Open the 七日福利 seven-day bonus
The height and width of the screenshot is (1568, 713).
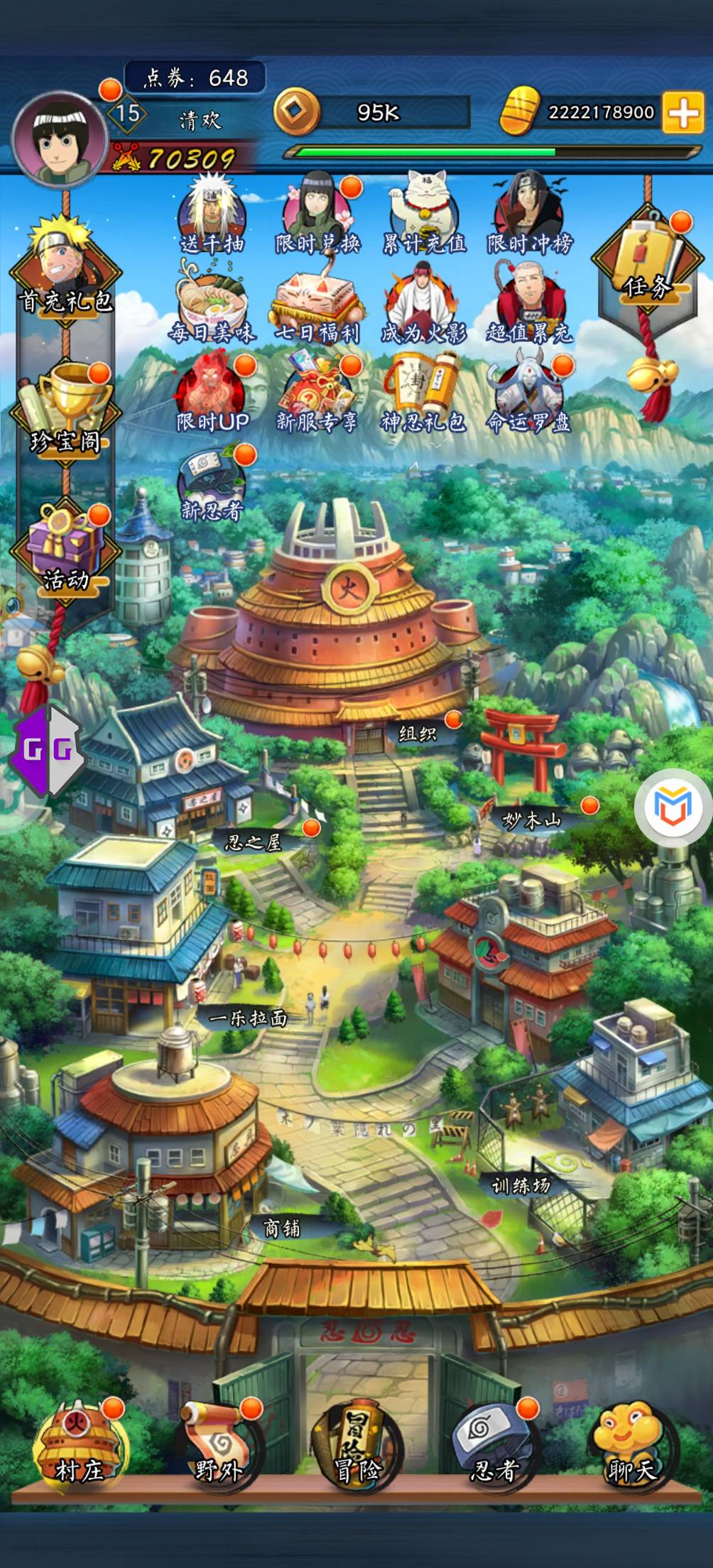(317, 302)
